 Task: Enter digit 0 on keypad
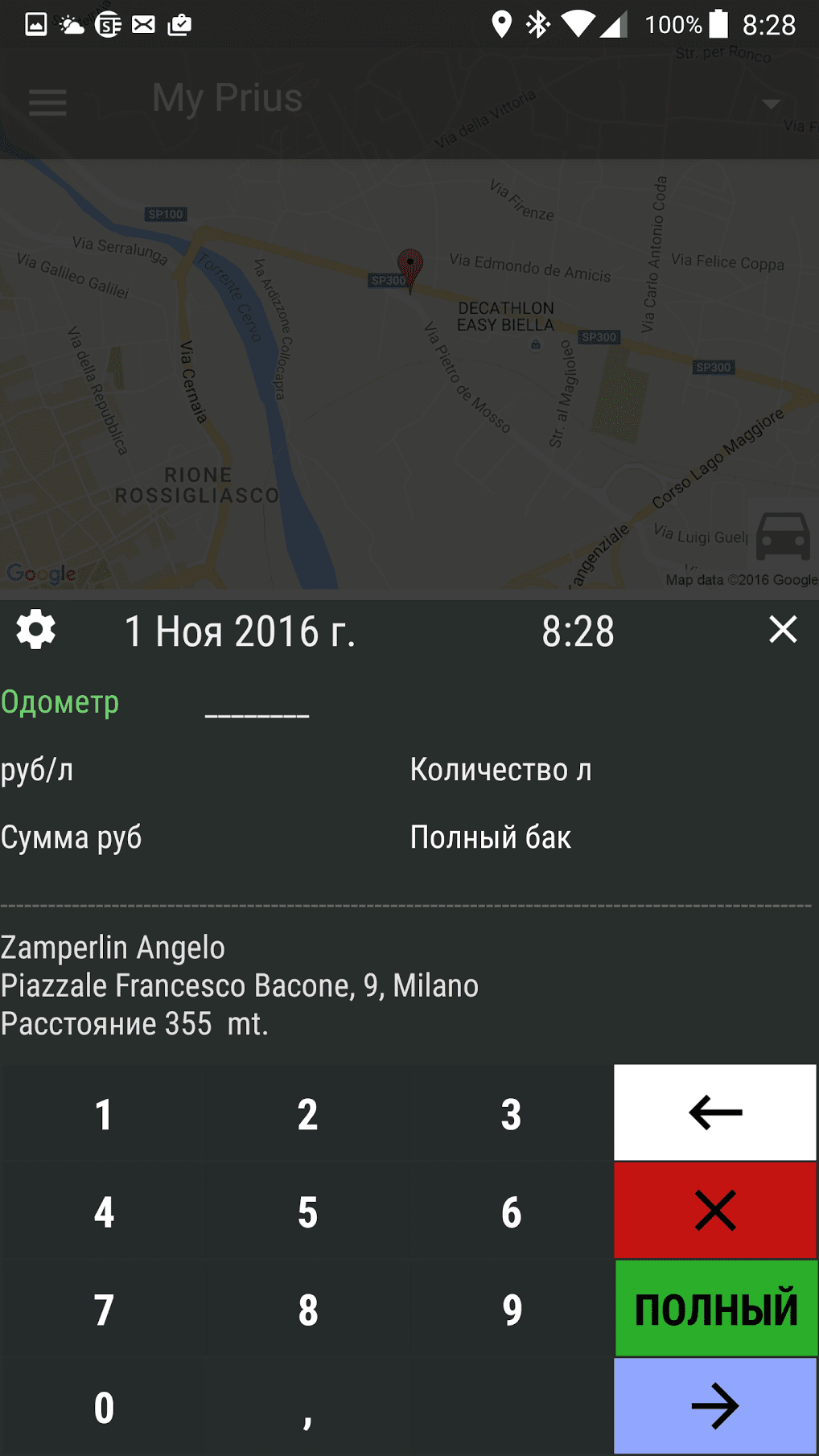103,1408
